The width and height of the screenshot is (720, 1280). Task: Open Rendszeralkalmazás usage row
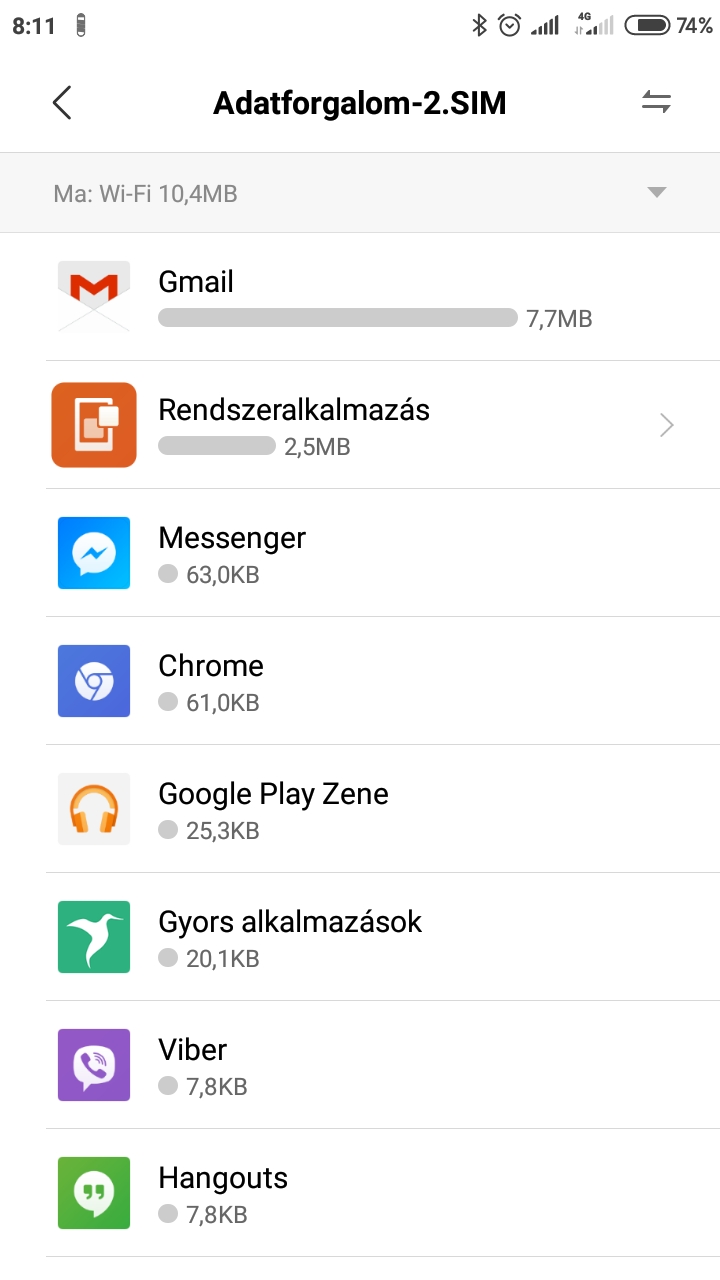pyautogui.click(x=360, y=425)
